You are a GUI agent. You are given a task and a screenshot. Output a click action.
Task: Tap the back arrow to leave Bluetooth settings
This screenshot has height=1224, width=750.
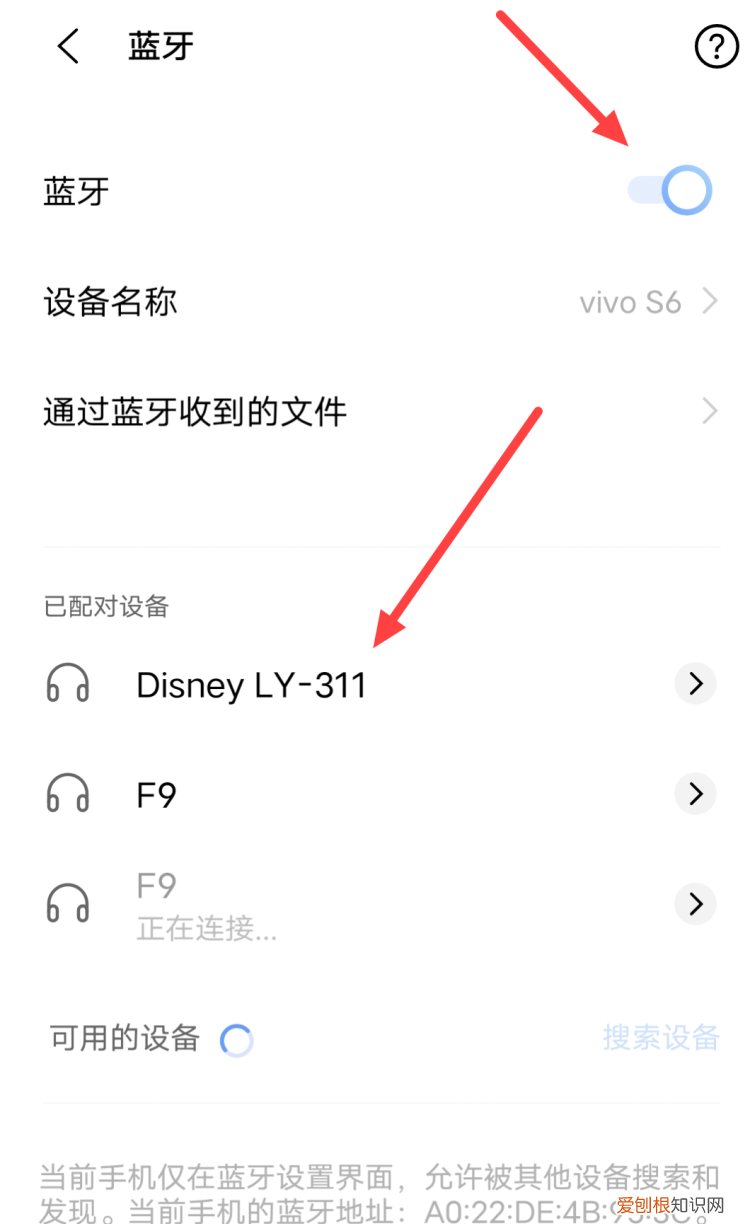pos(68,46)
